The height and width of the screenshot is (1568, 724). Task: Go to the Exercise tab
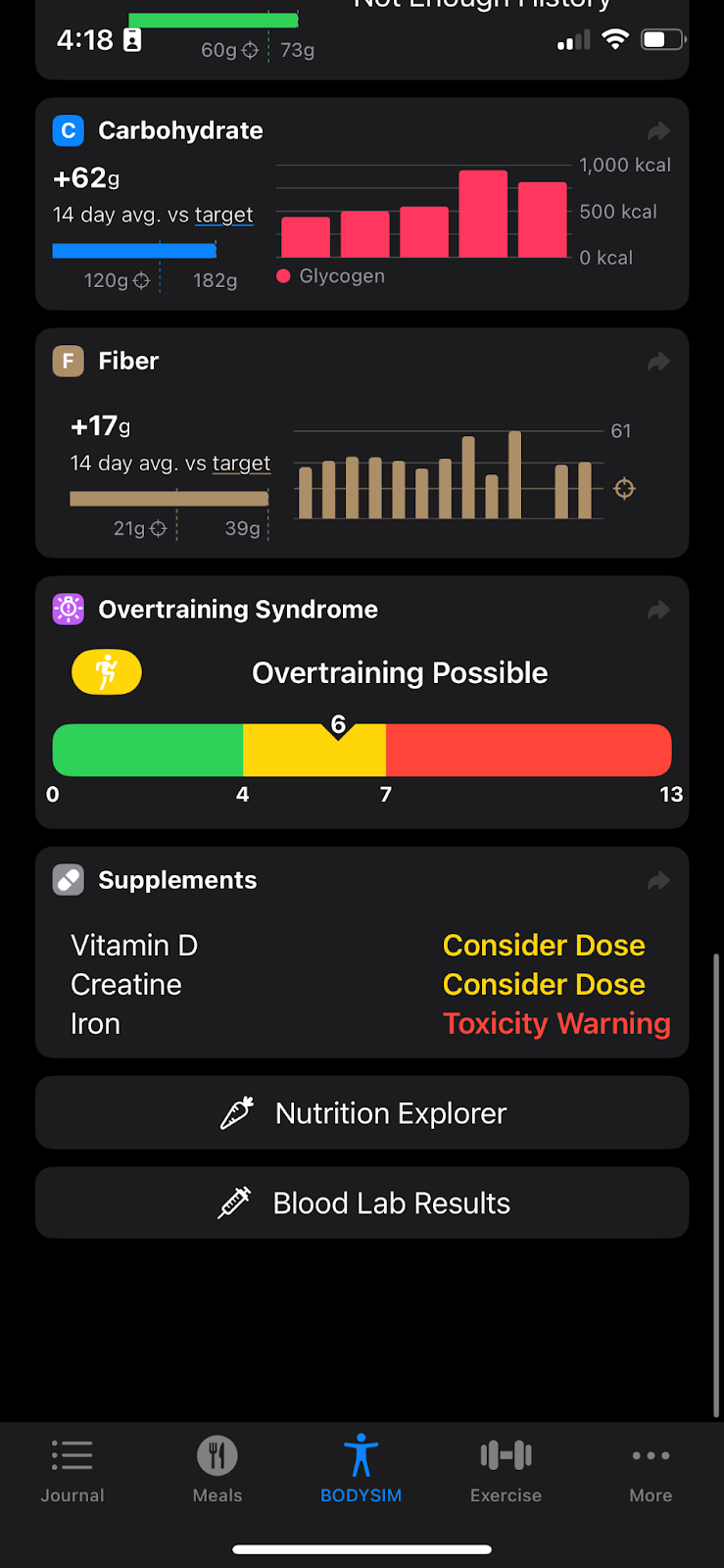pos(506,1470)
